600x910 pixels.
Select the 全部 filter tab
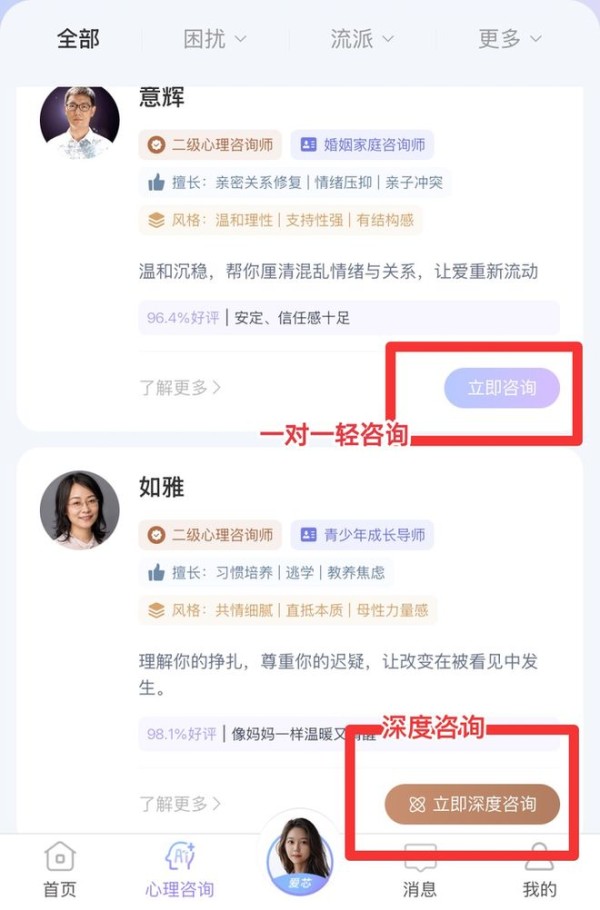point(78,39)
